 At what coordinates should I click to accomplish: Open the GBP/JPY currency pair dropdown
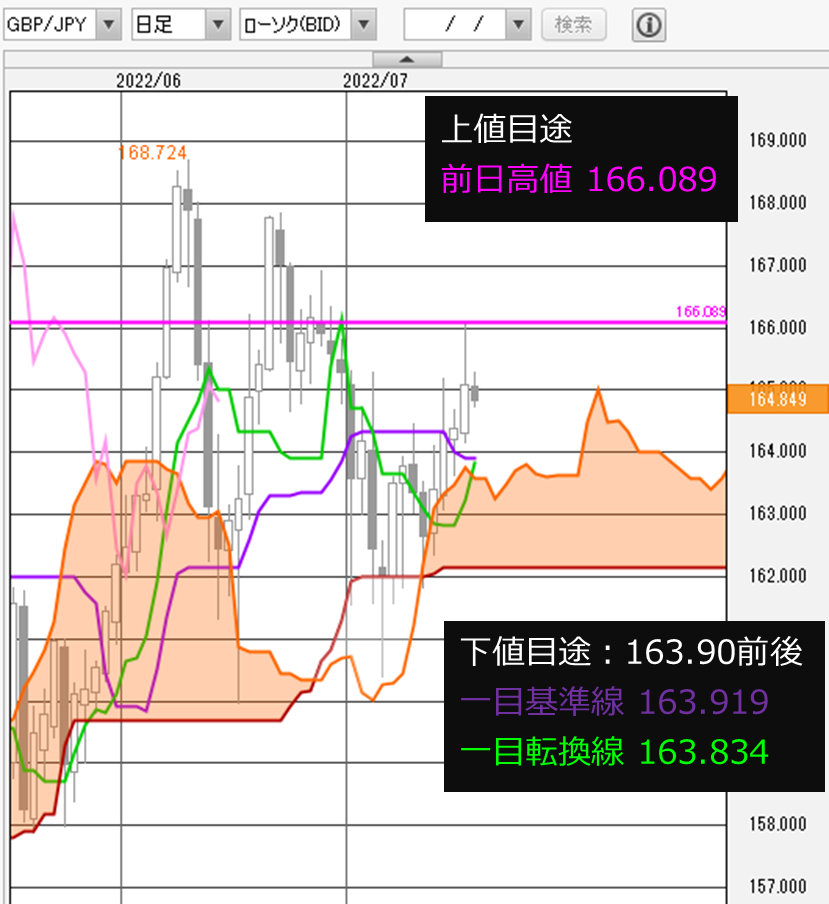pos(109,24)
